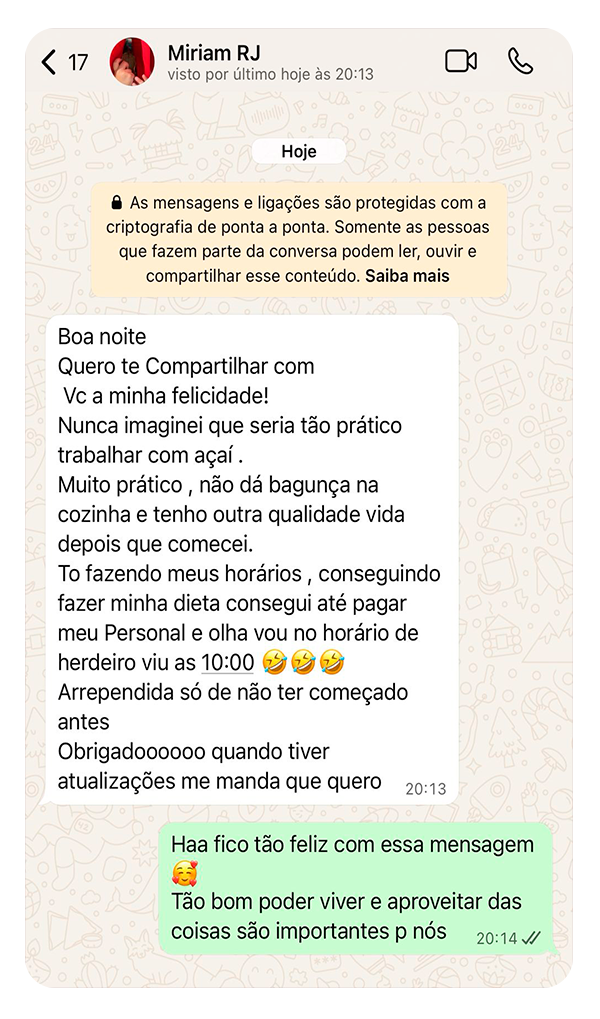600x1019 pixels.
Task: Start a video call with Miriam RJ
Action: pyautogui.click(x=461, y=62)
